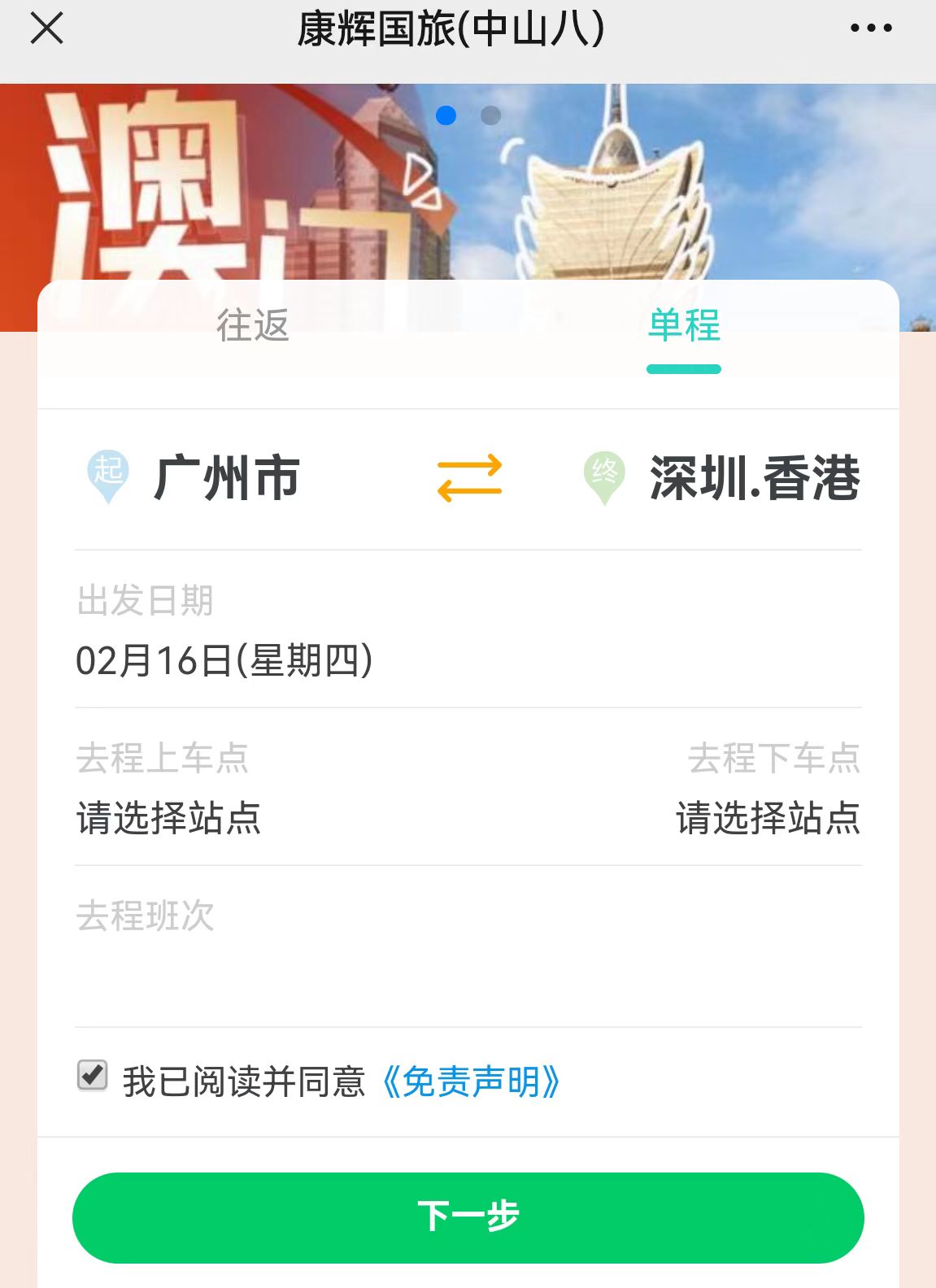Swap origin and destination cities
This screenshot has width=936, height=1288.
(469, 478)
